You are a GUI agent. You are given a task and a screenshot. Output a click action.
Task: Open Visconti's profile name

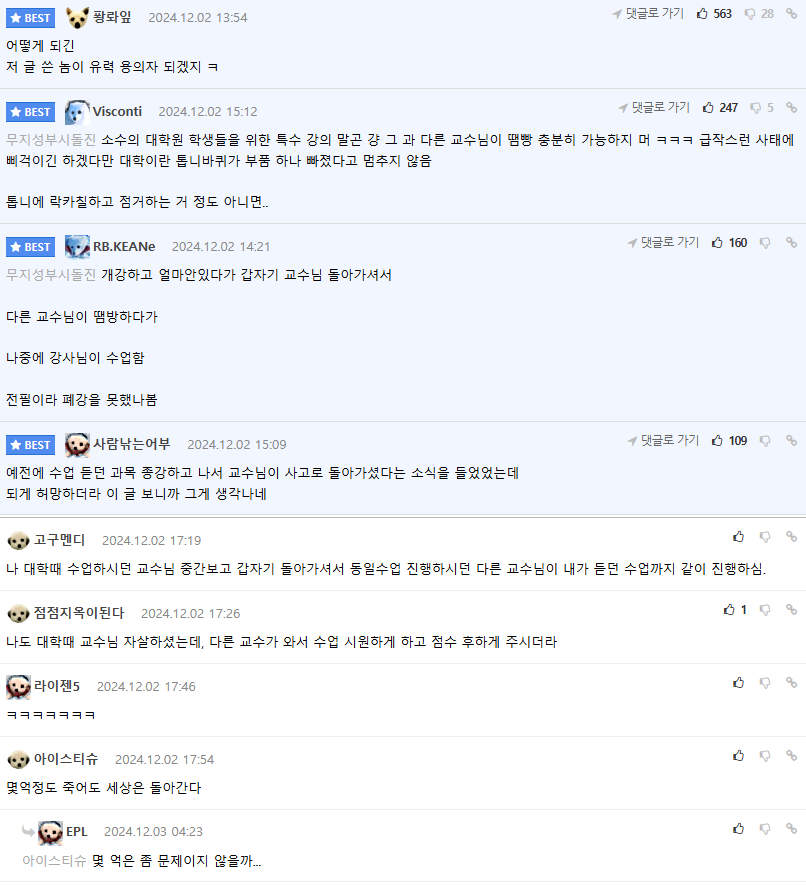(117, 111)
